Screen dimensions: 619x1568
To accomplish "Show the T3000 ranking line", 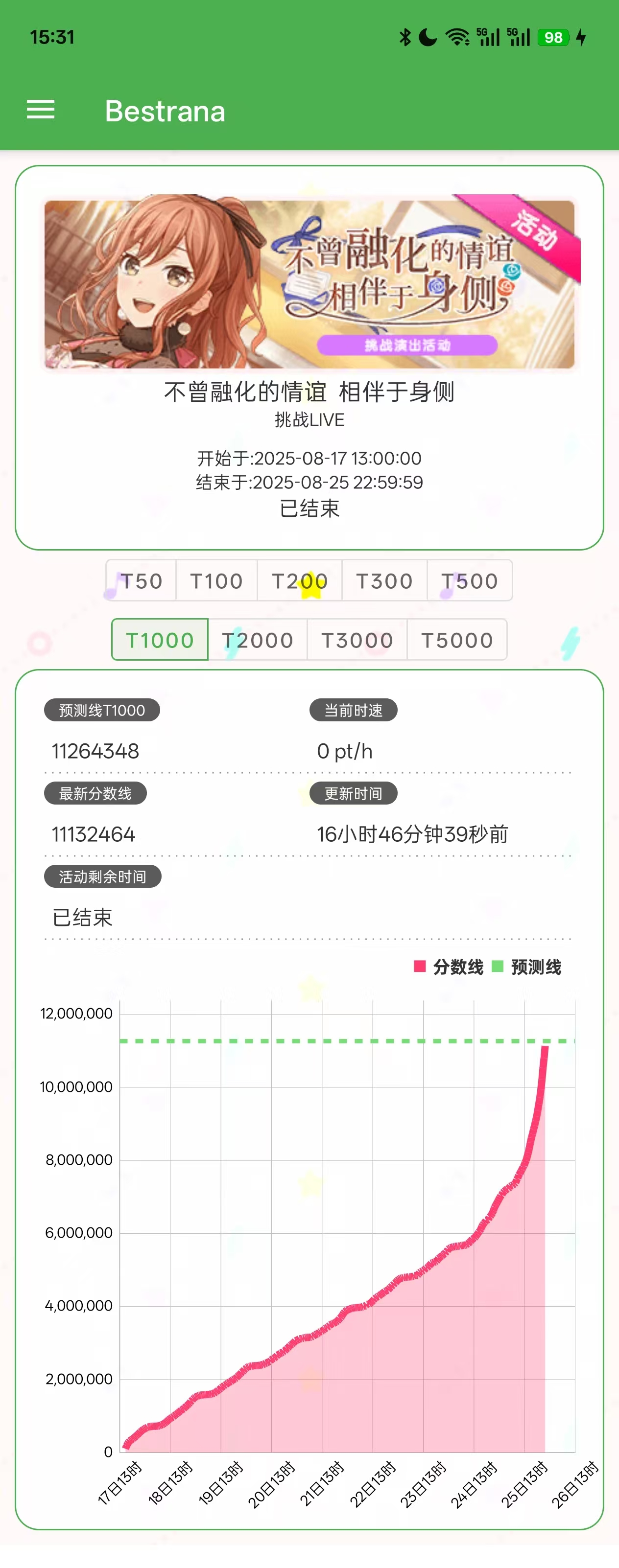I will (357, 640).
